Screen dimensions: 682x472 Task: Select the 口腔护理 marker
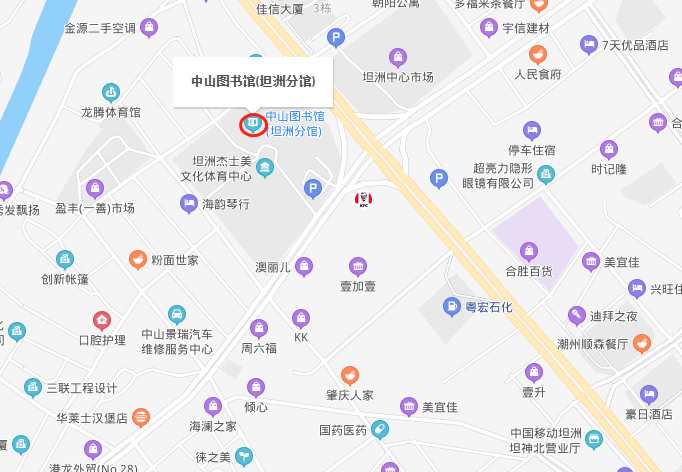click(x=102, y=320)
